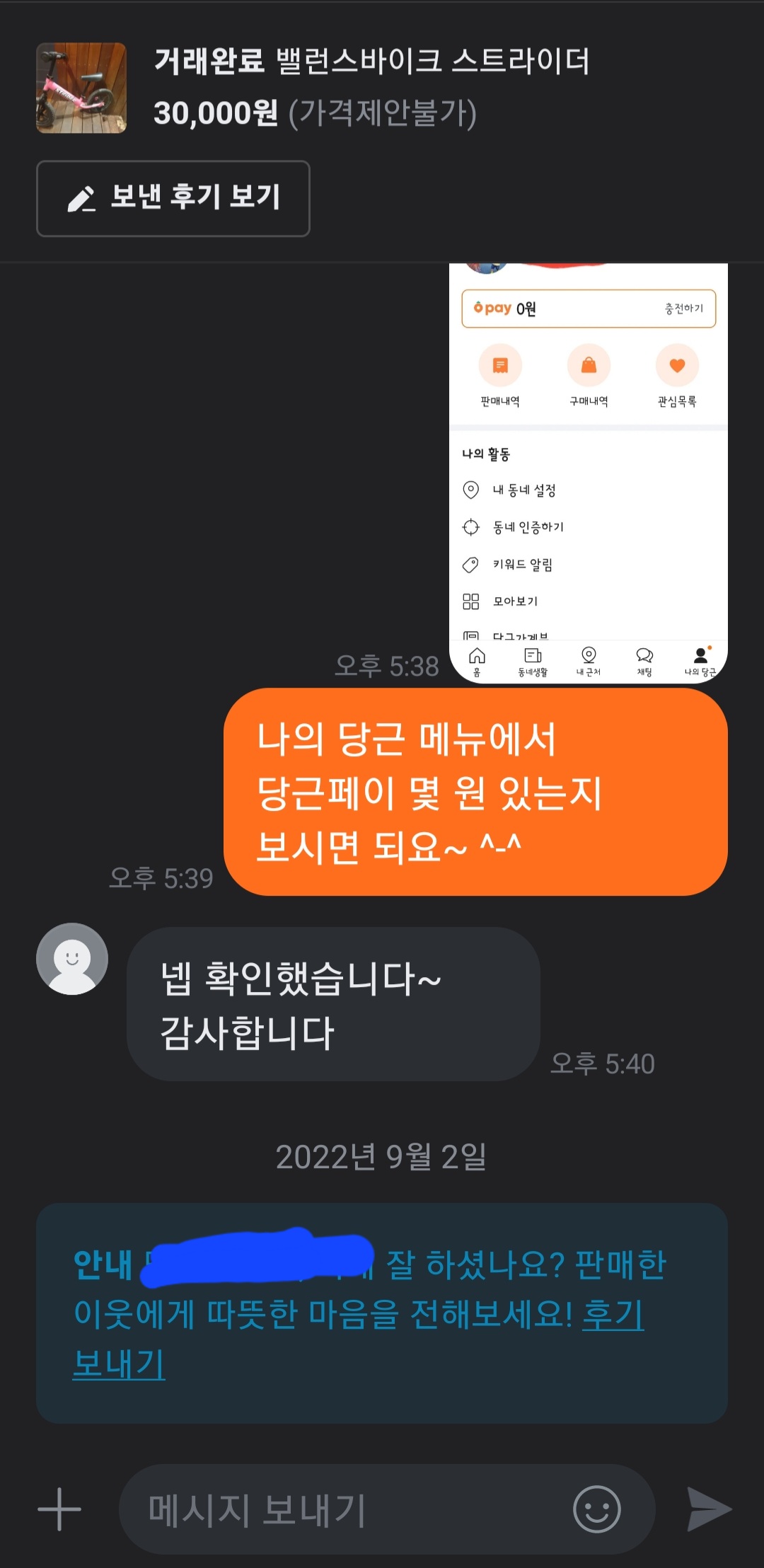Viewport: 764px width, 1568px height.
Task: Open the plus attachment menu
Action: [x=59, y=1509]
